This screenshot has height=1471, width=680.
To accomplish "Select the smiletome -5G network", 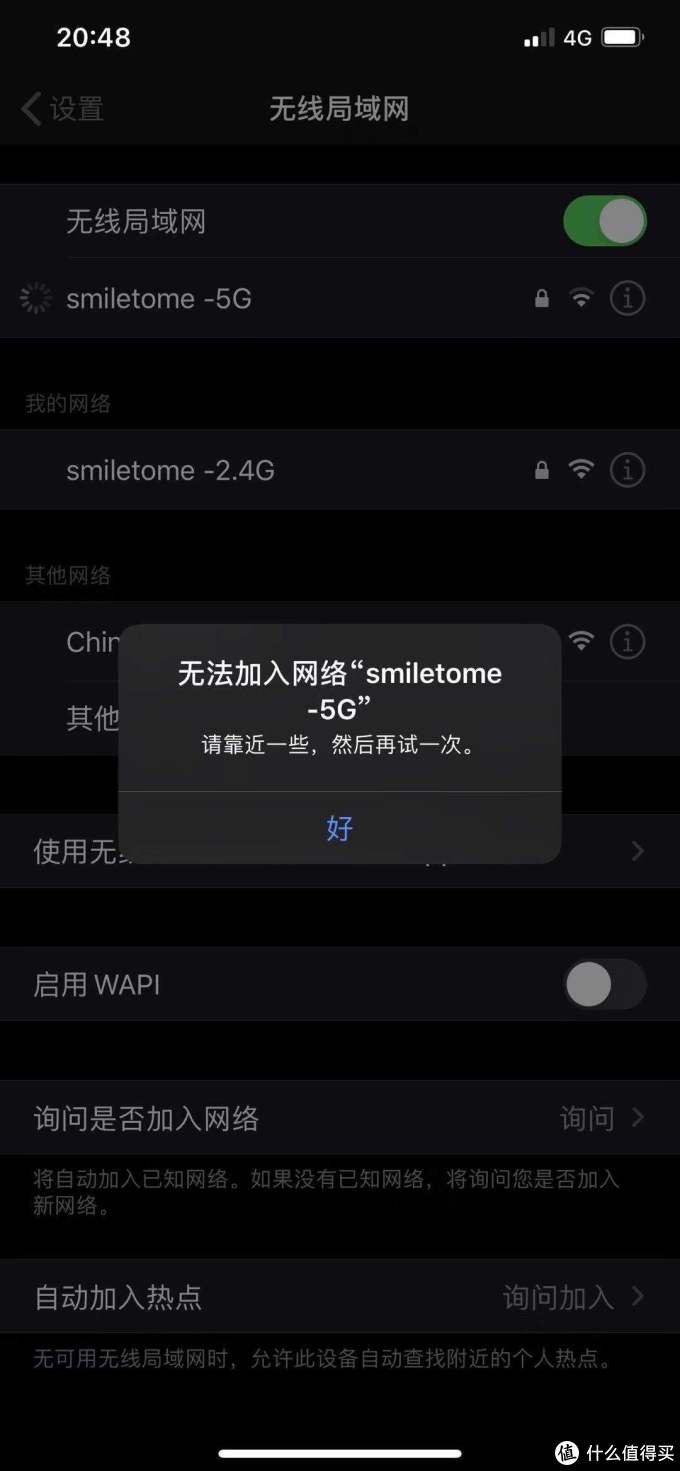I will coord(160,298).
